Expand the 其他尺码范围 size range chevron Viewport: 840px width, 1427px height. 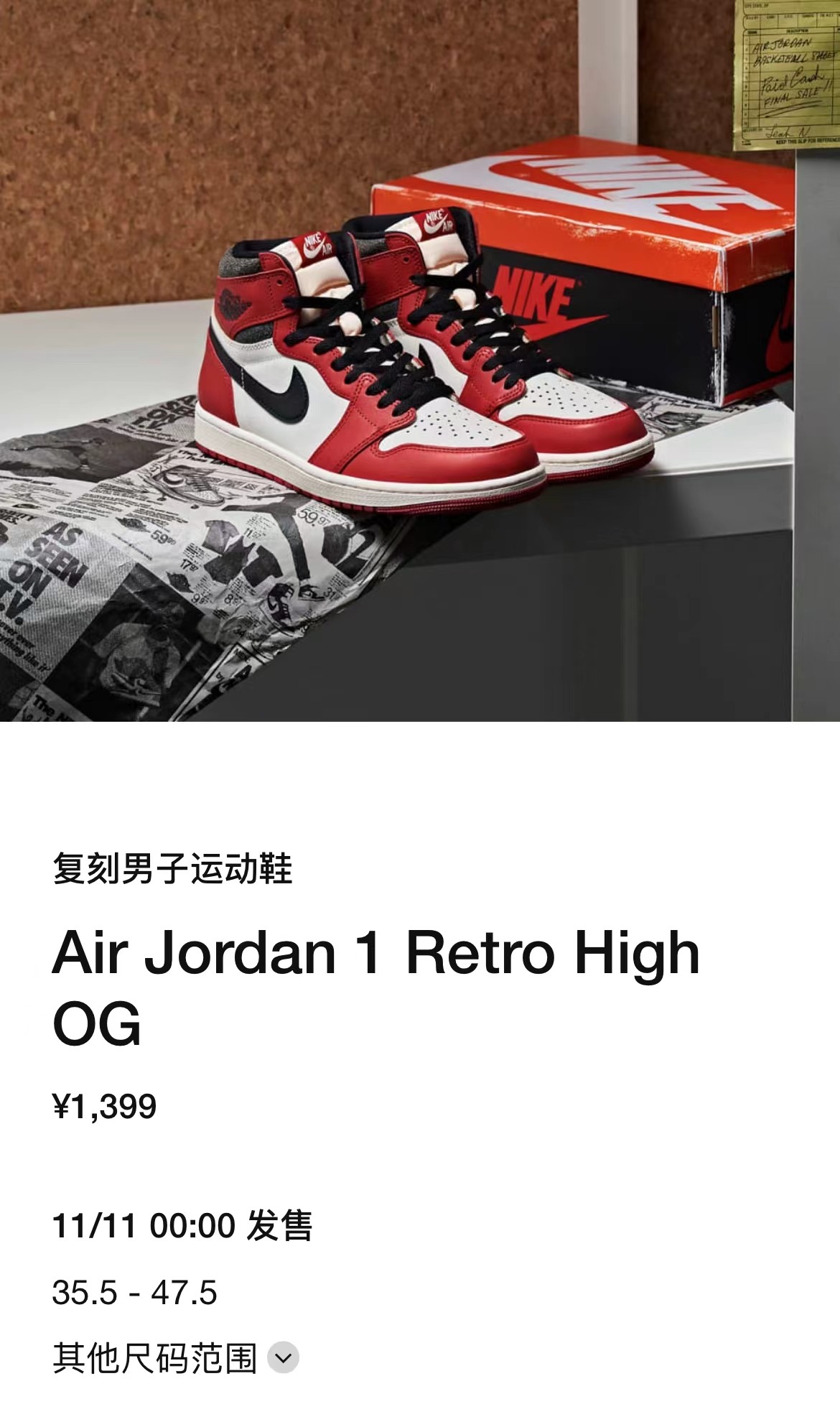pos(283,1358)
